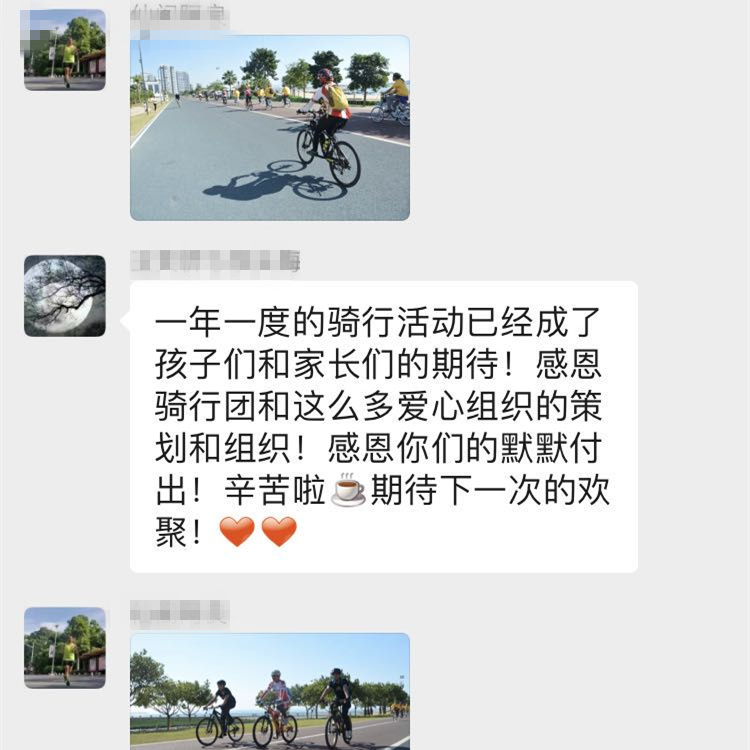The width and height of the screenshot is (750, 750).
Task: Open the runner avatar beside the three cyclists photo
Action: [x=65, y=647]
